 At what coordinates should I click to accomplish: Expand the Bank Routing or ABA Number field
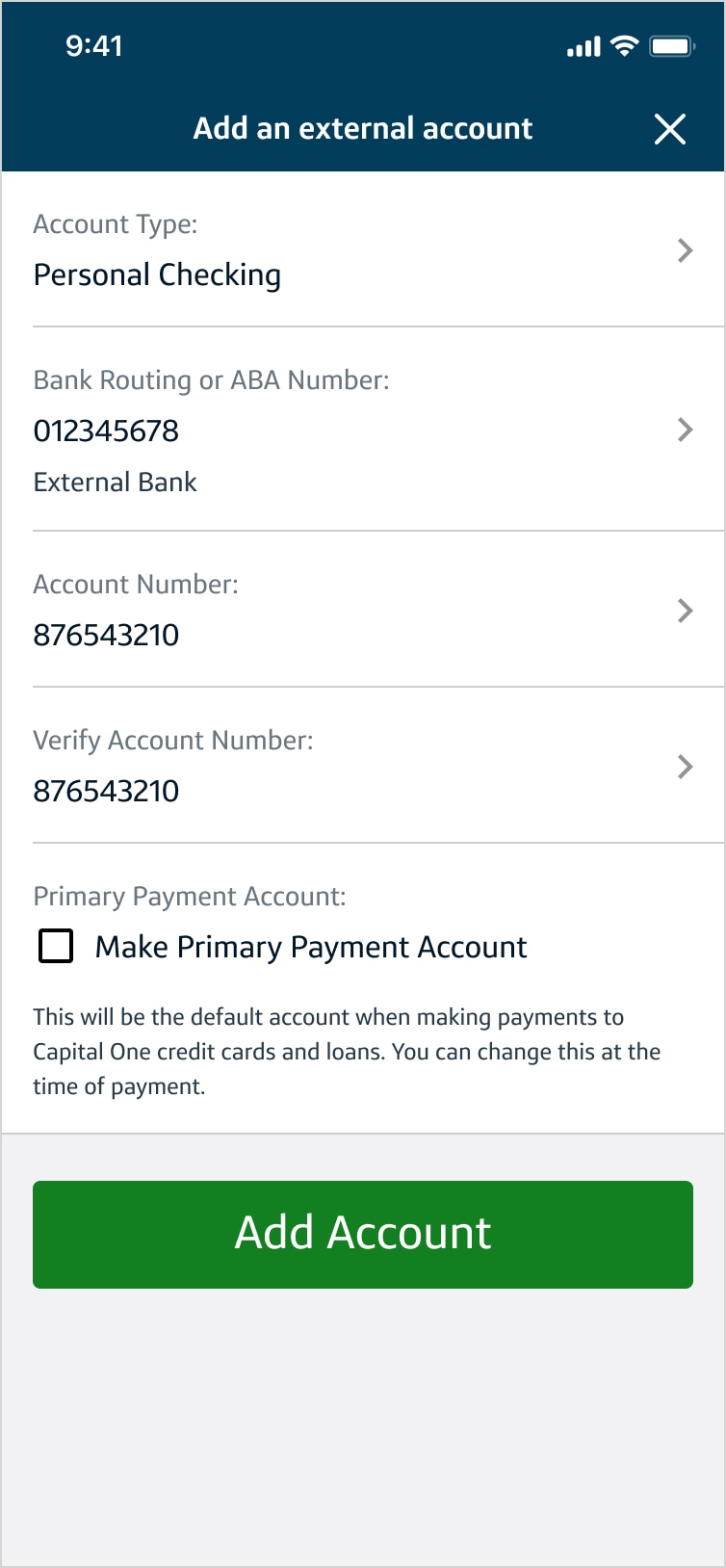click(x=363, y=430)
